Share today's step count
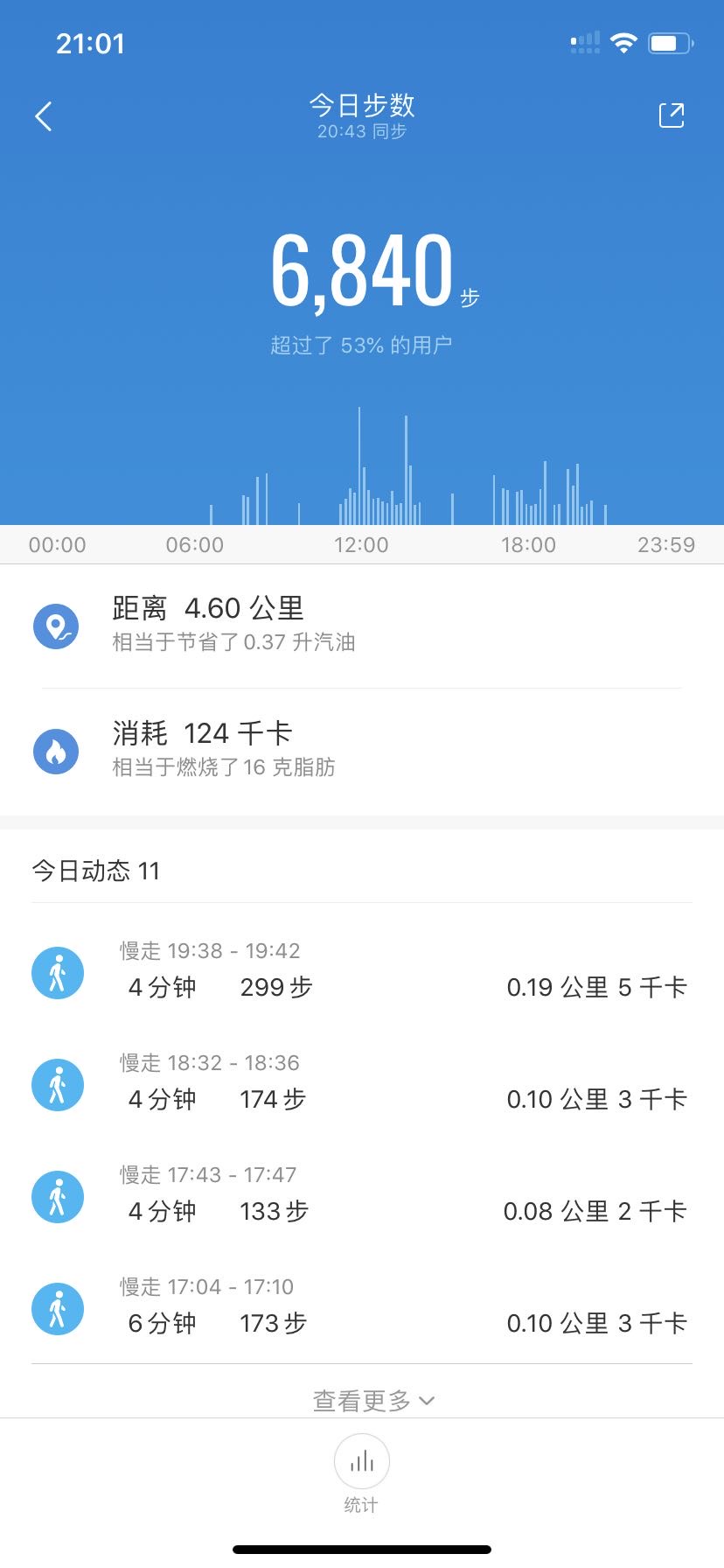The image size is (724, 1568). (671, 115)
